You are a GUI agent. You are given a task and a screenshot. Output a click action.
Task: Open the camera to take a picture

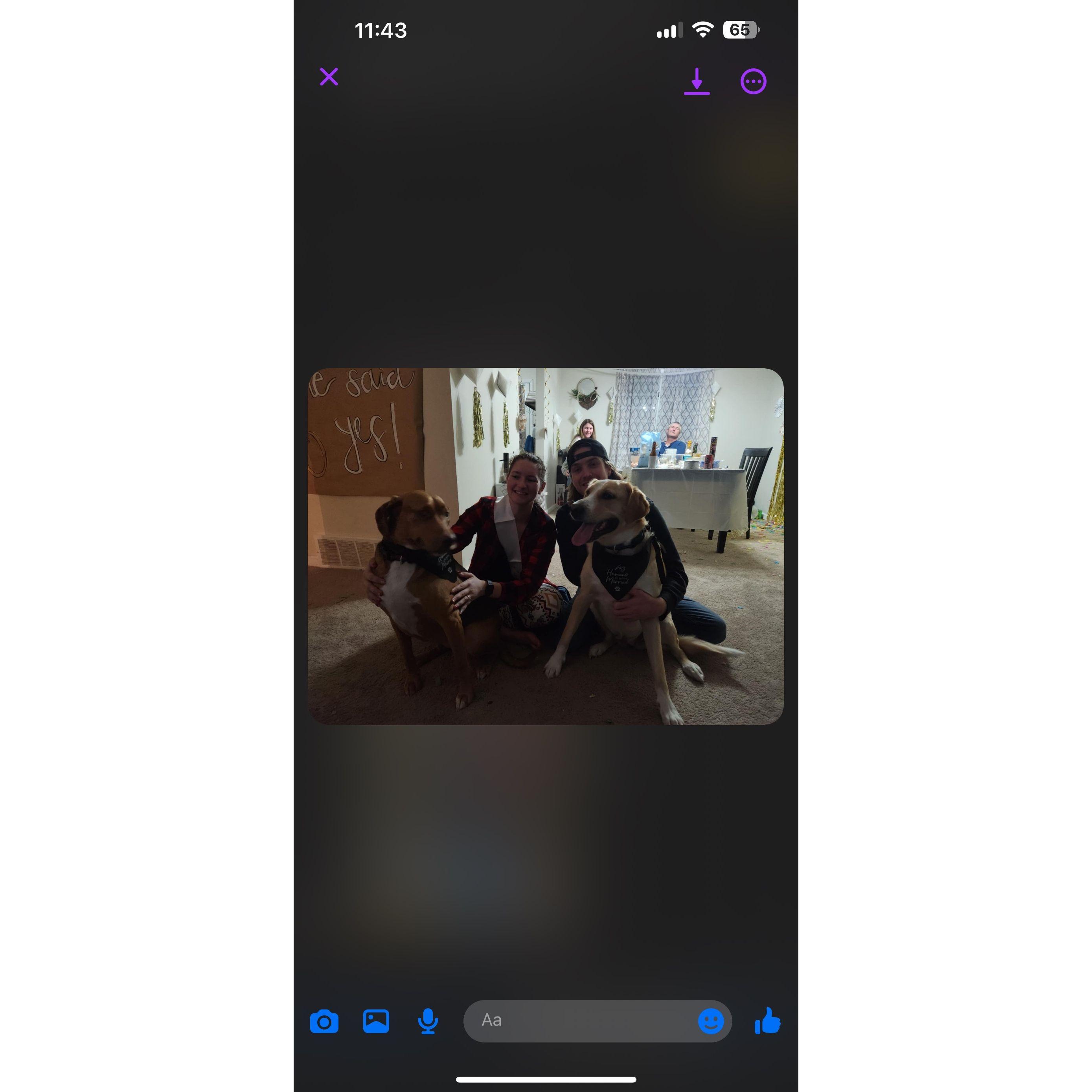(324, 1021)
